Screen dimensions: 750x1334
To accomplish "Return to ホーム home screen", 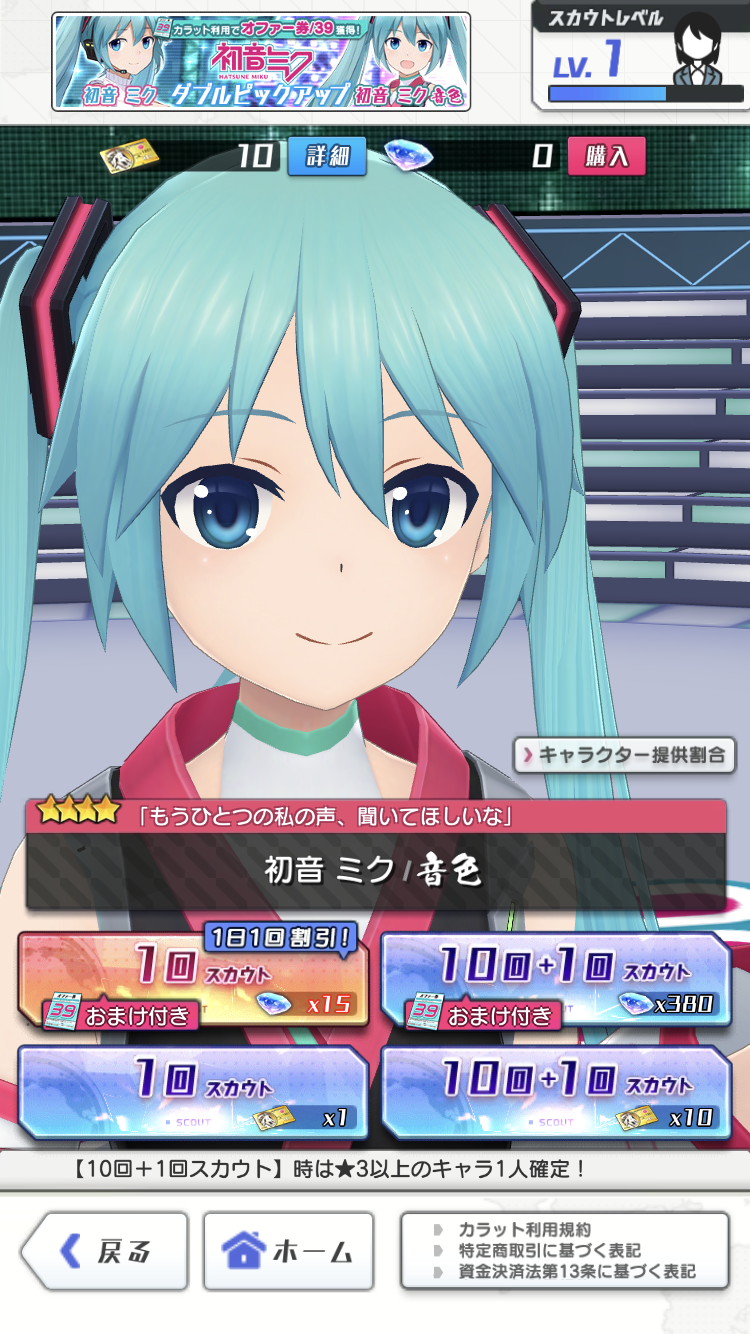I will 288,1251.
